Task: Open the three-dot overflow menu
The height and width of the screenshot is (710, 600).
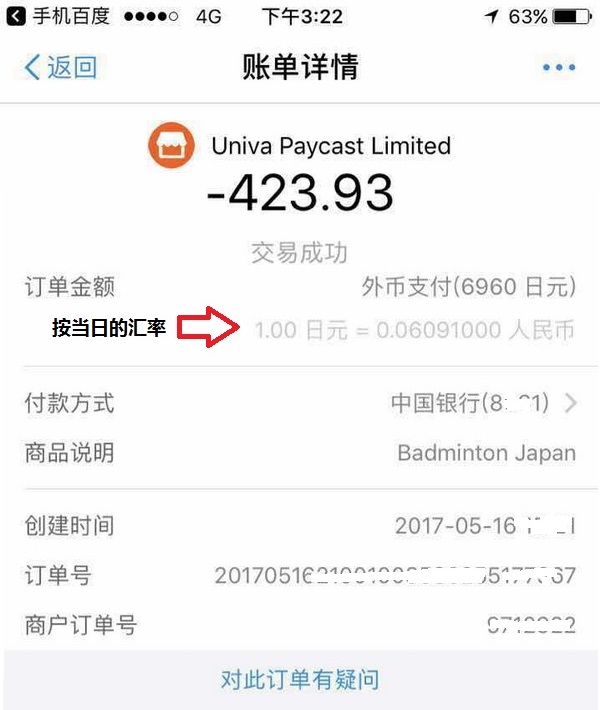Action: pos(558,67)
